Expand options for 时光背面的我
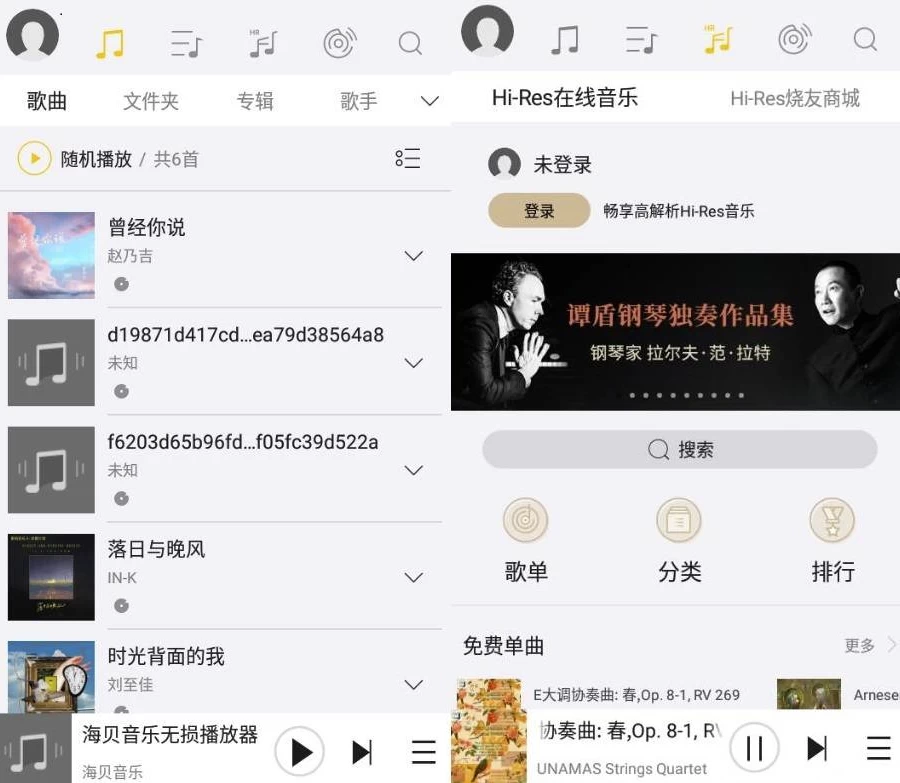Image resolution: width=900 pixels, height=783 pixels. 413,684
